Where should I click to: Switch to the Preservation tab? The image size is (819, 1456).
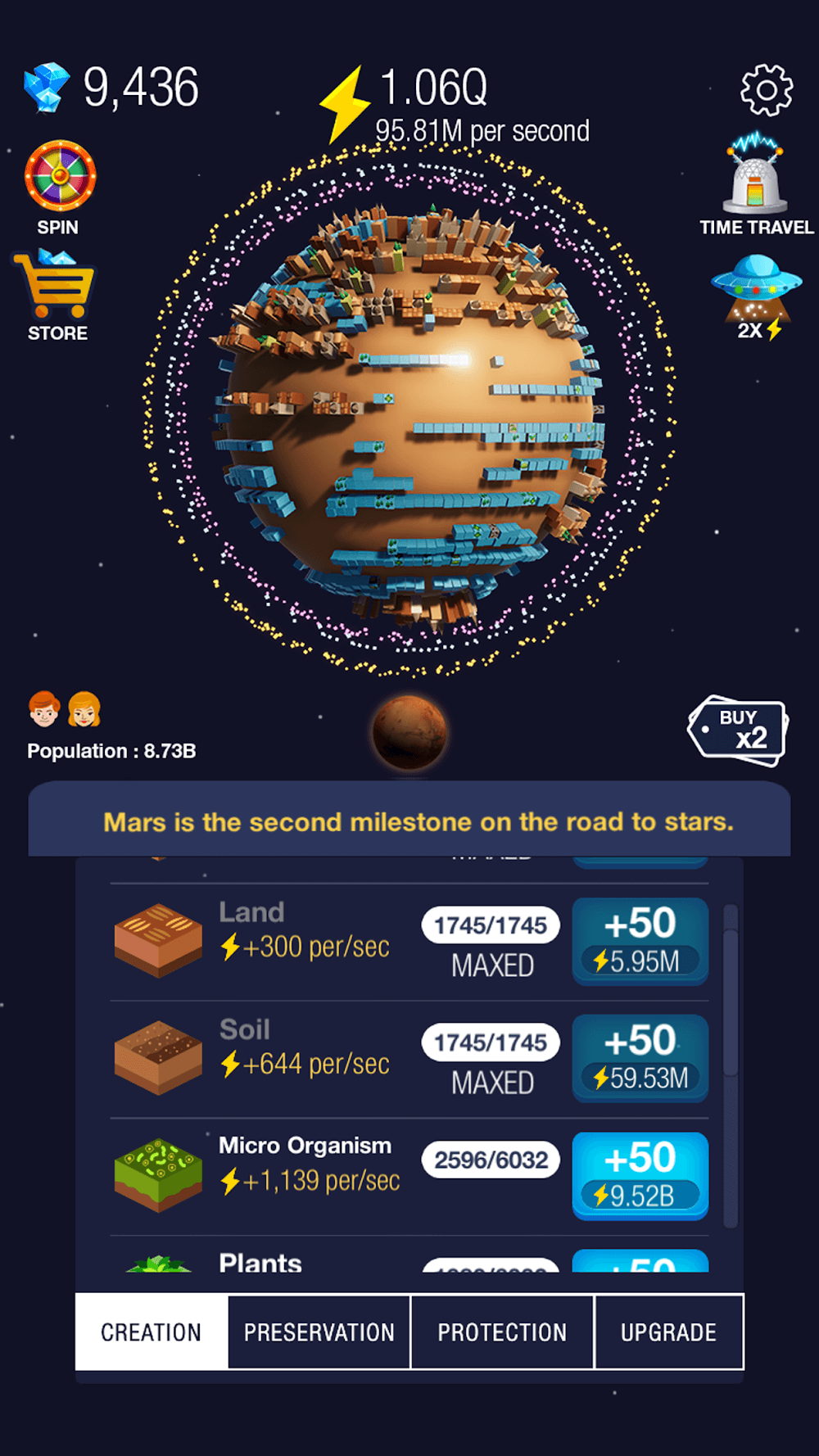pos(319,1332)
